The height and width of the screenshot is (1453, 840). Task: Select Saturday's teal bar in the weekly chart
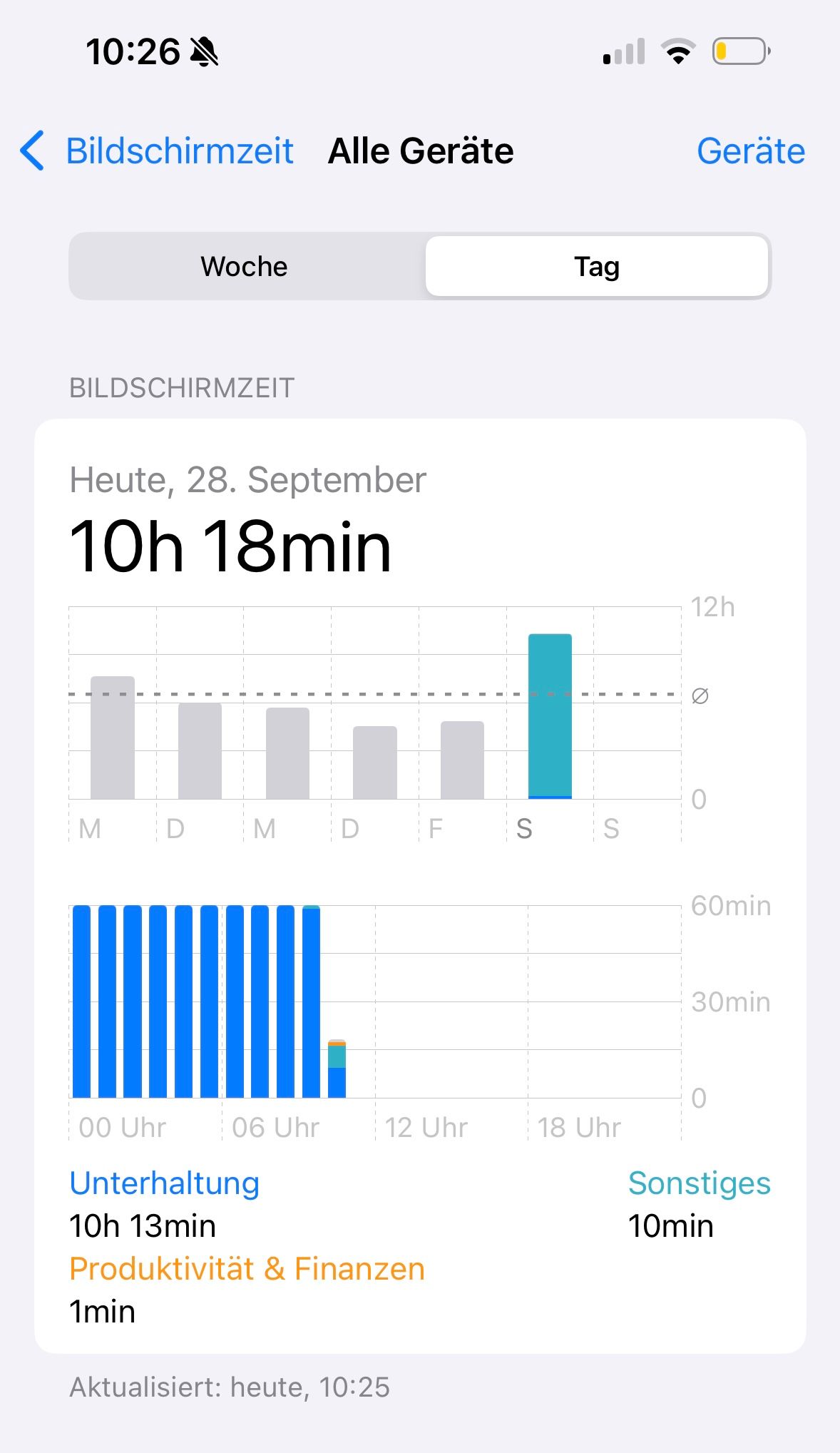[x=550, y=715]
